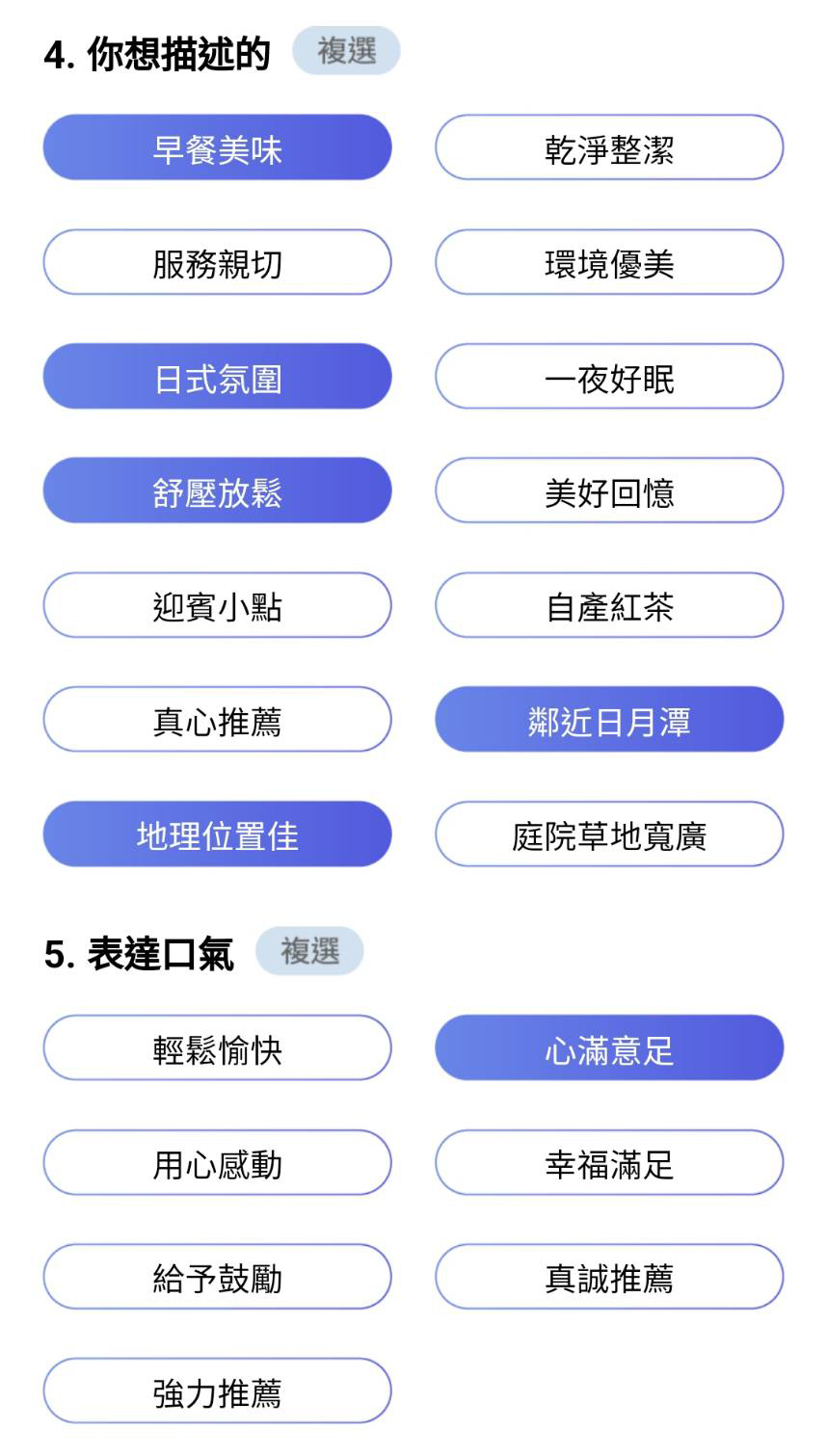Choose the 輕鬆愉快 tone
This screenshot has height=1456, width=827.
[x=217, y=1048]
